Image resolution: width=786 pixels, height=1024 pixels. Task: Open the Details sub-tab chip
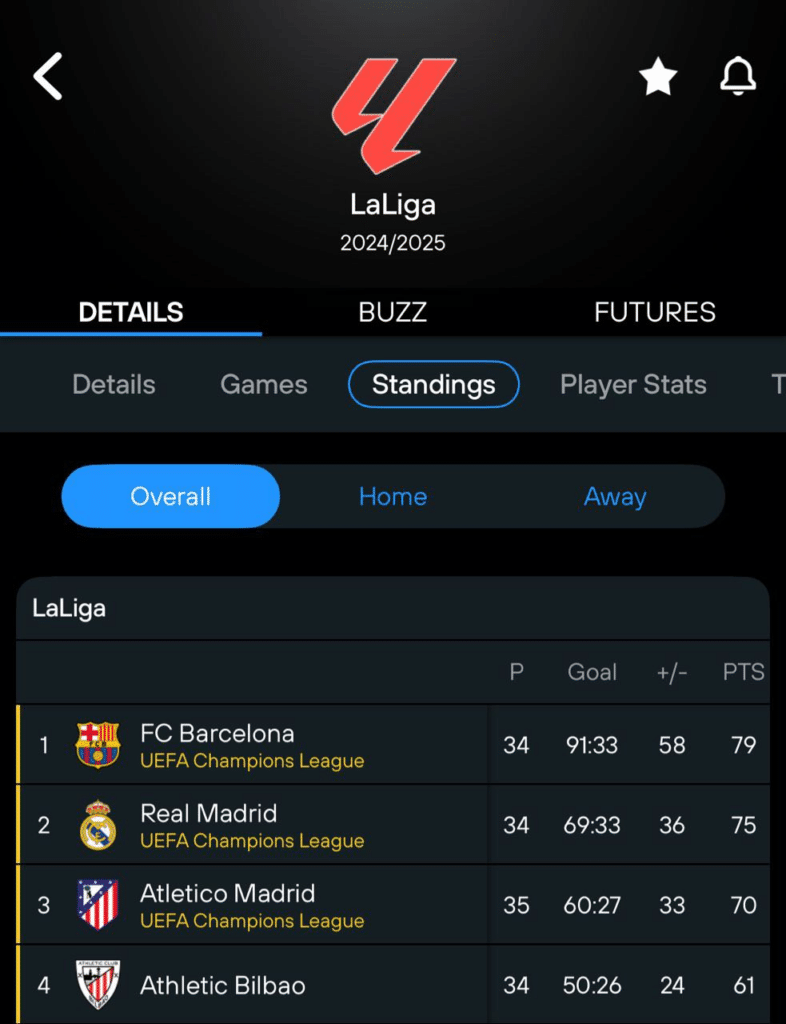[114, 385]
